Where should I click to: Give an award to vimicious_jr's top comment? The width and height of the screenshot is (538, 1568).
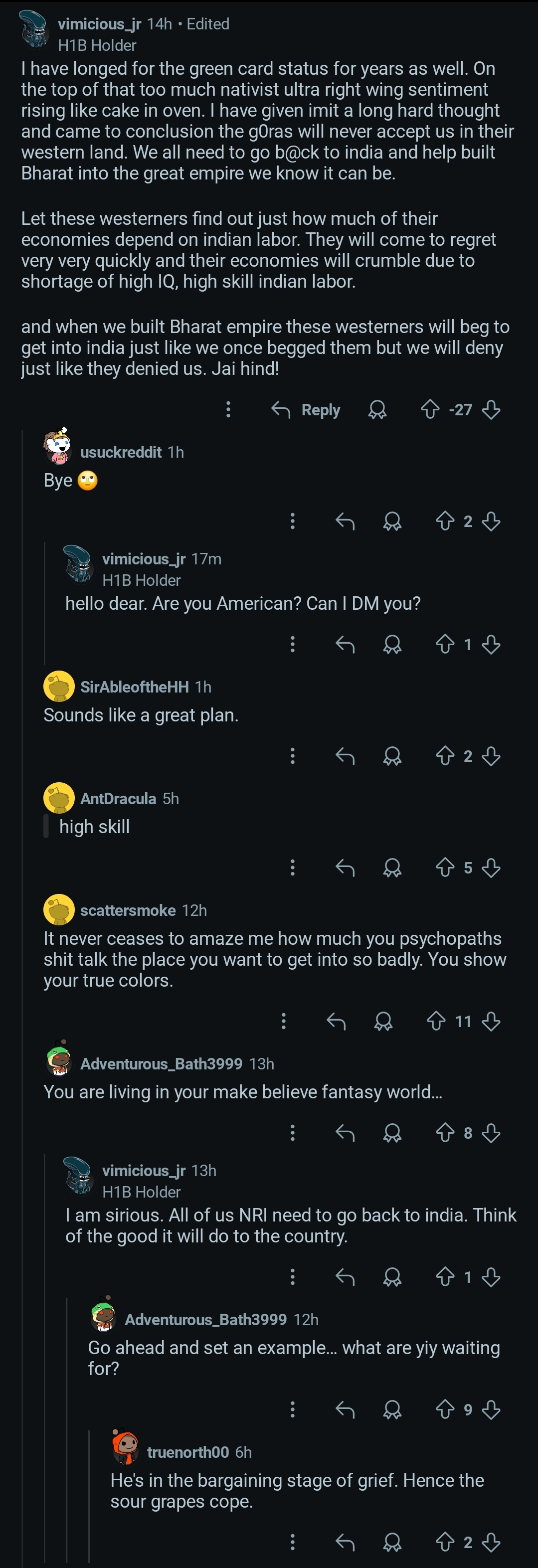[x=377, y=410]
